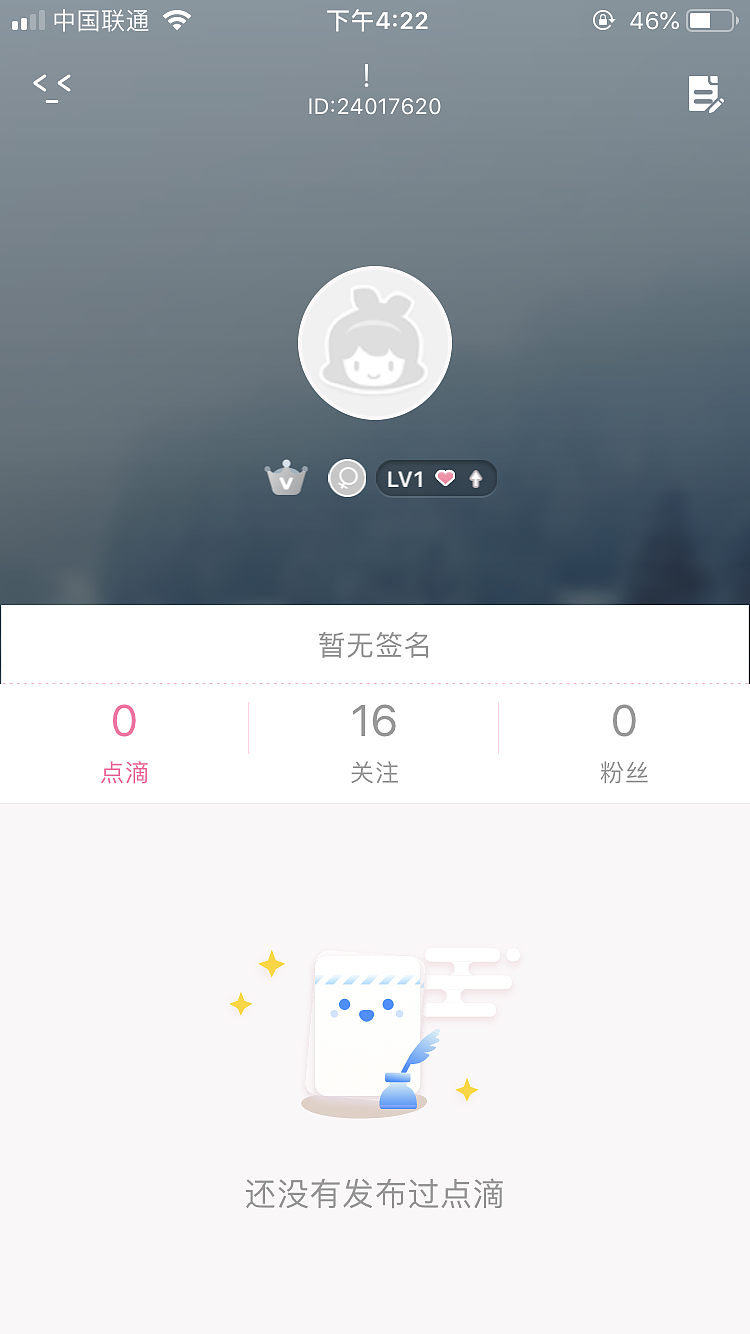This screenshot has height=1334, width=750.
Task: Tap the upgrade arrow in the LV1 badge
Action: tap(478, 477)
